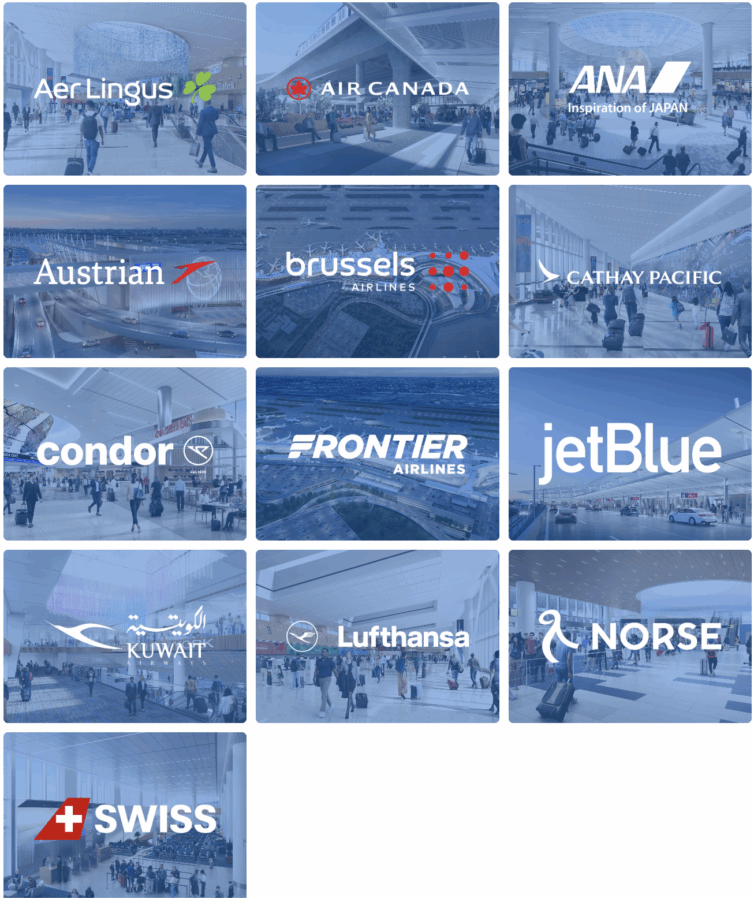Open the Aer Lingus airline tile
Image resolution: width=754 pixels, height=898 pixels.
[125, 89]
